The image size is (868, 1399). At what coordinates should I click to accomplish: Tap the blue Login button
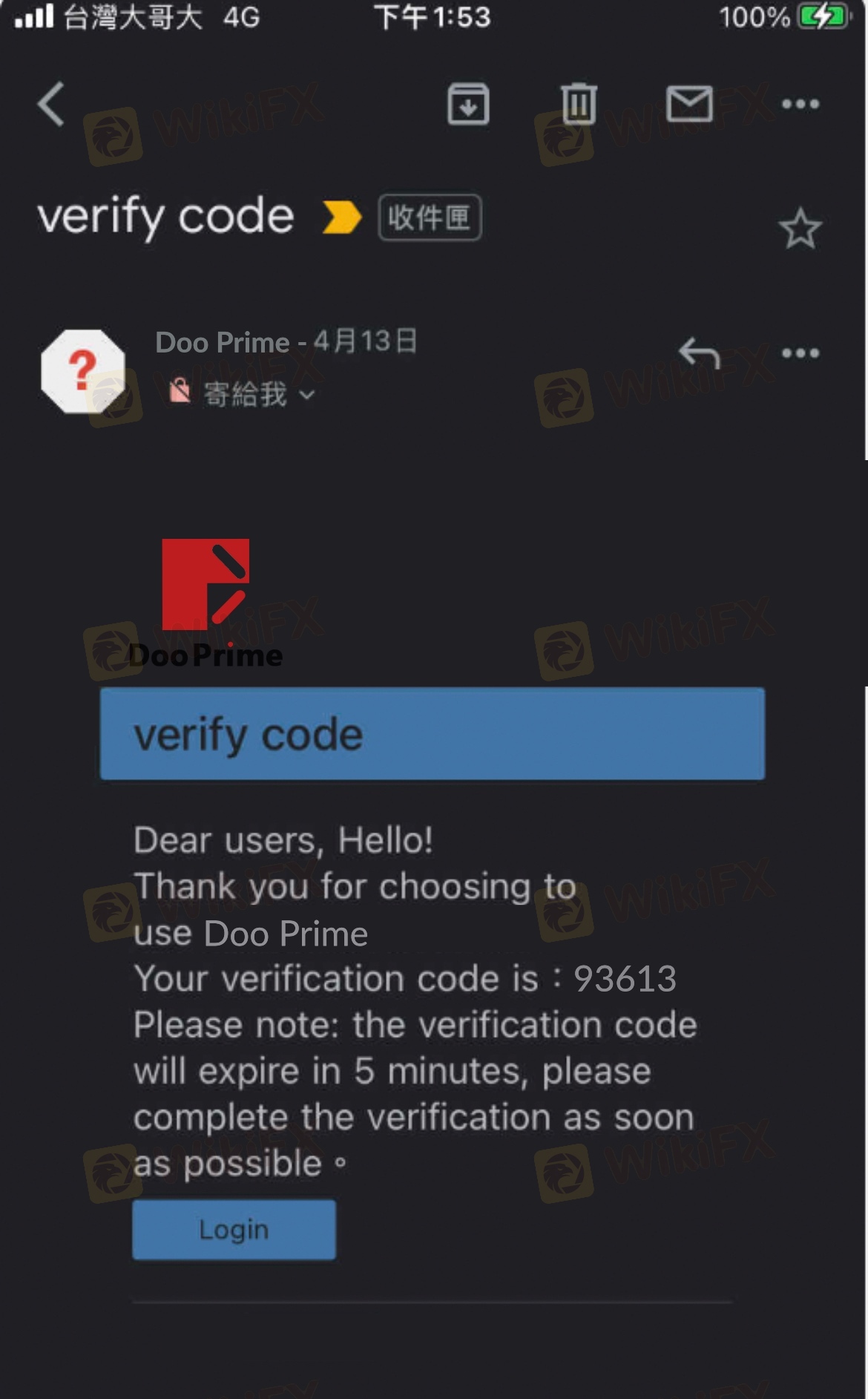(x=234, y=1230)
